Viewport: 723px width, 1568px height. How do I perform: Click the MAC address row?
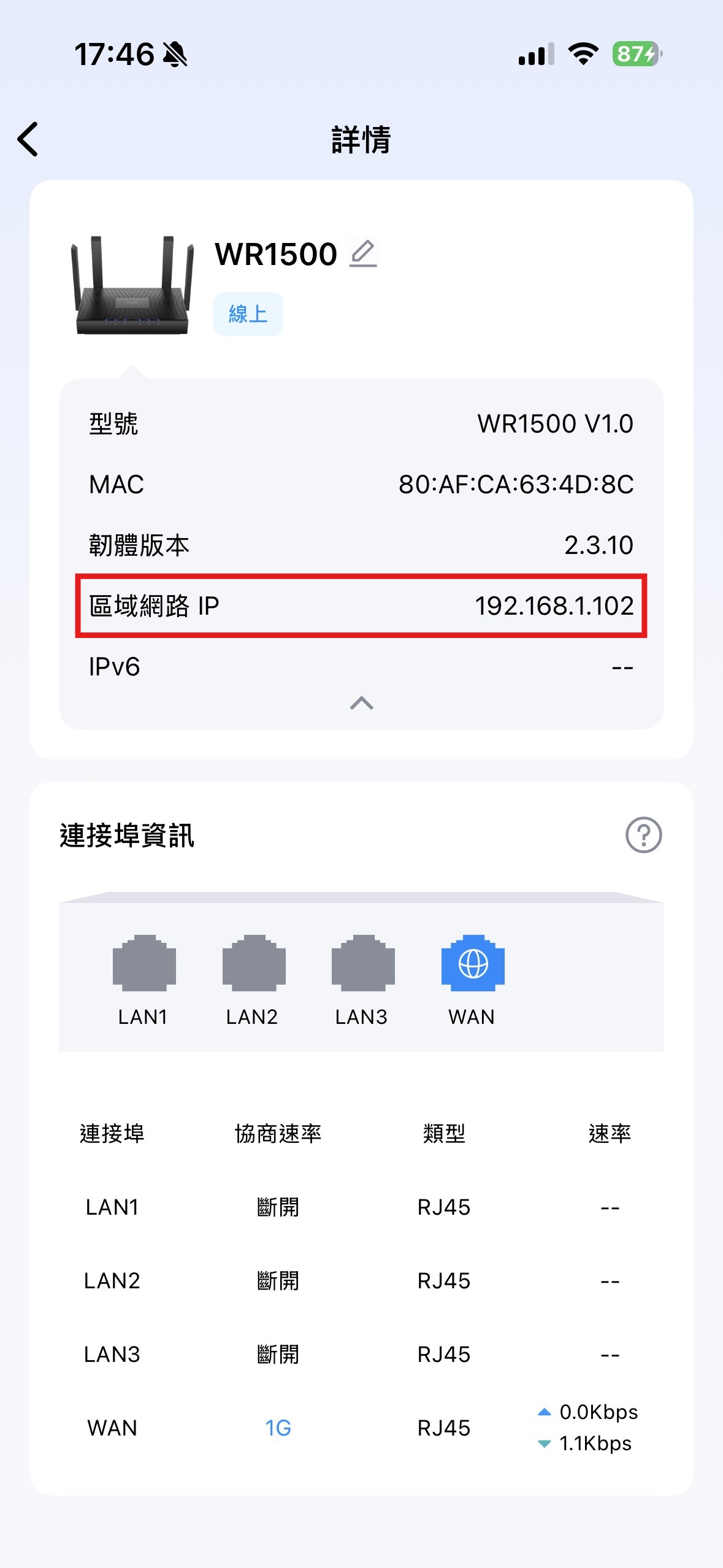pos(361,485)
